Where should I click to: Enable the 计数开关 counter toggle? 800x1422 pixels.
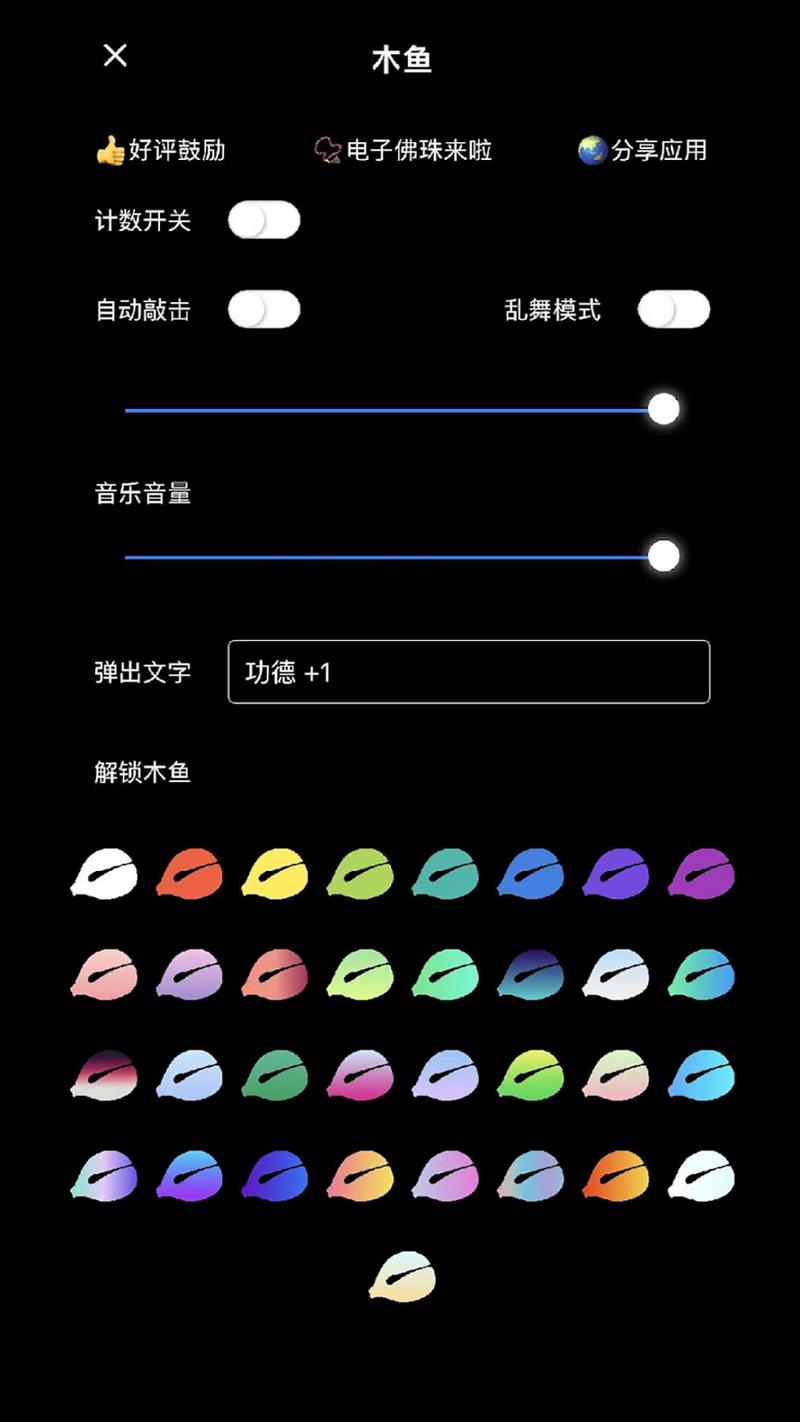coord(263,219)
